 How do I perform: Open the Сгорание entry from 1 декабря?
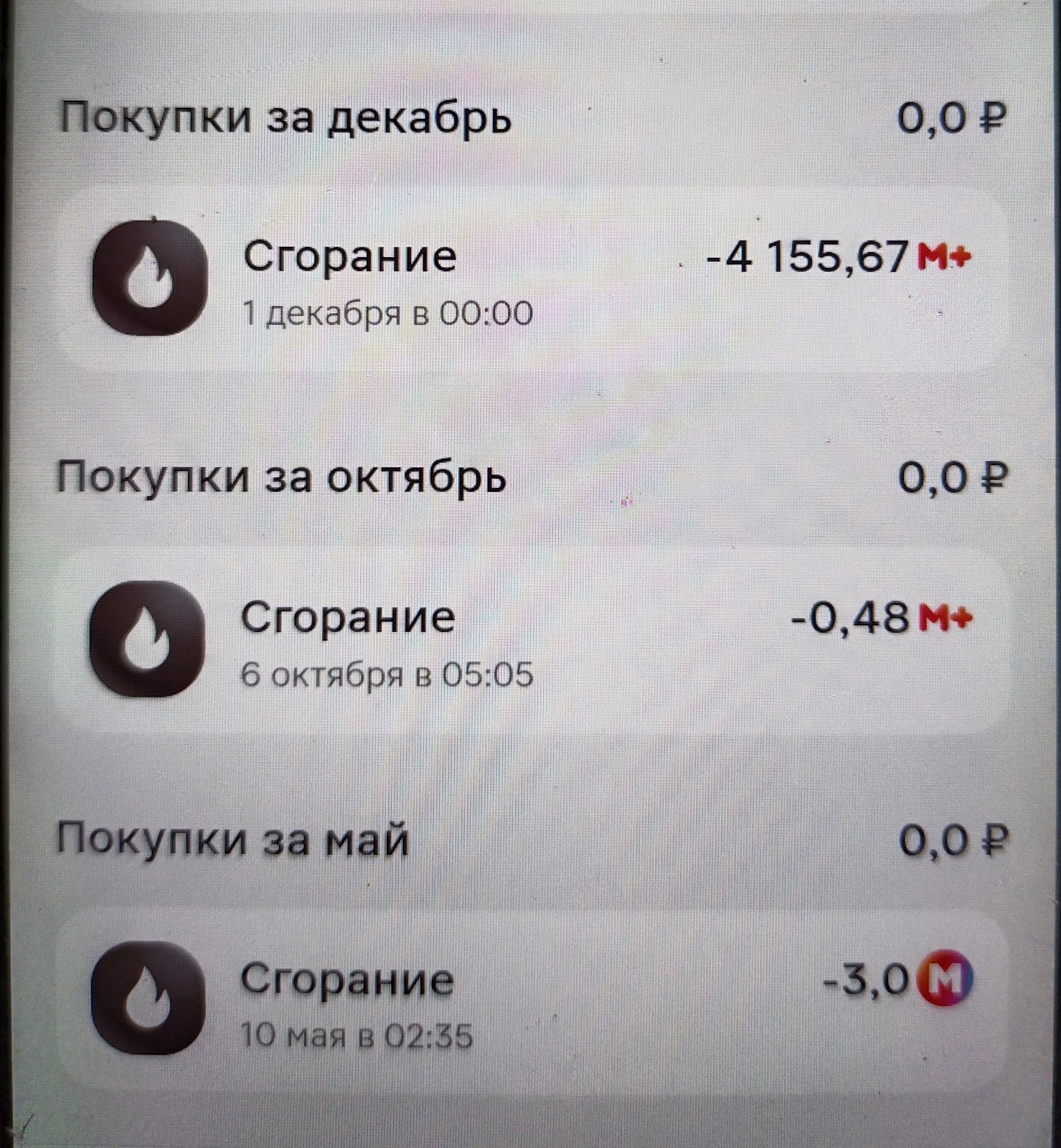534,280
